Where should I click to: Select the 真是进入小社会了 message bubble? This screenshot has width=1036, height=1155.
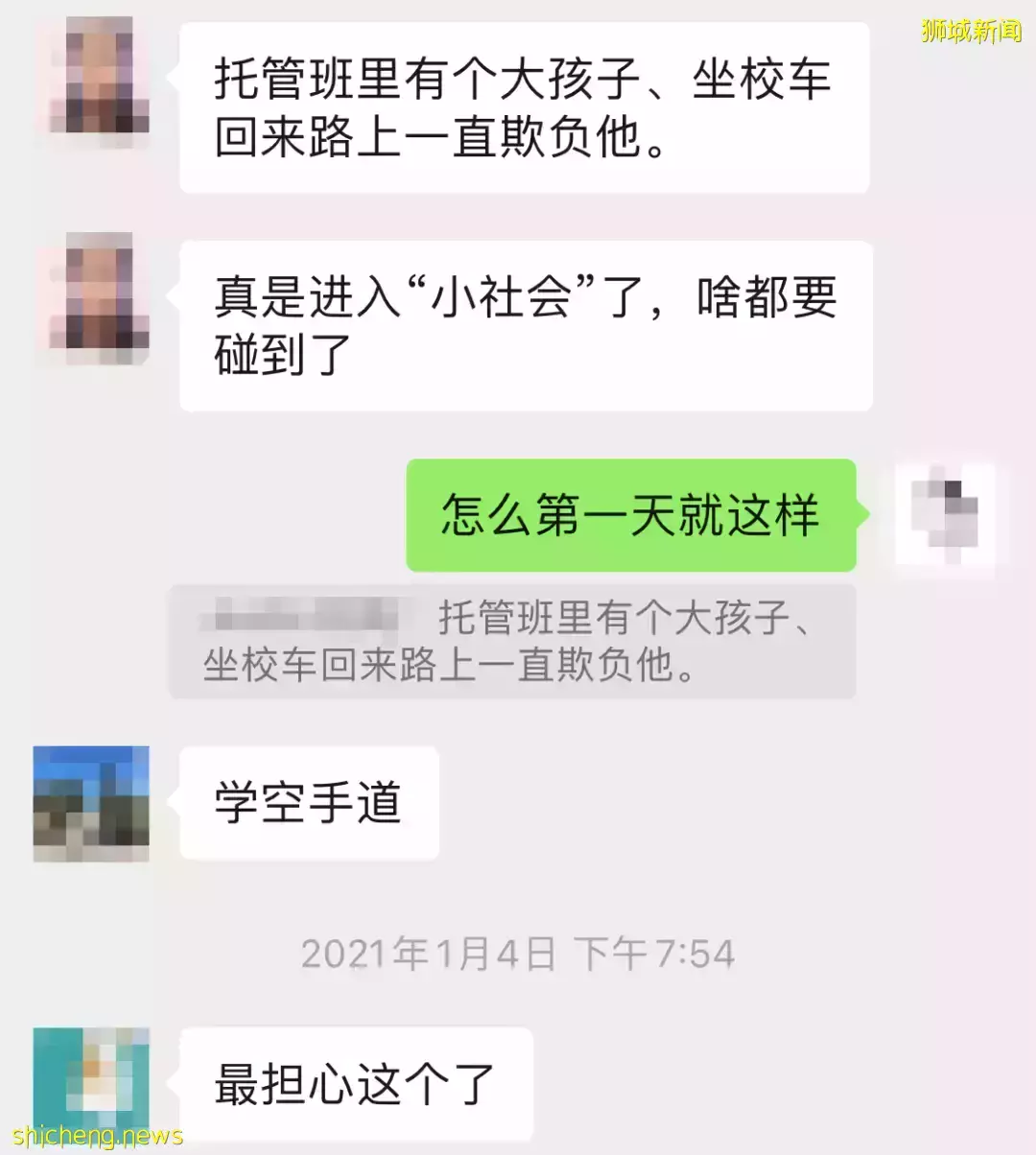(x=526, y=326)
